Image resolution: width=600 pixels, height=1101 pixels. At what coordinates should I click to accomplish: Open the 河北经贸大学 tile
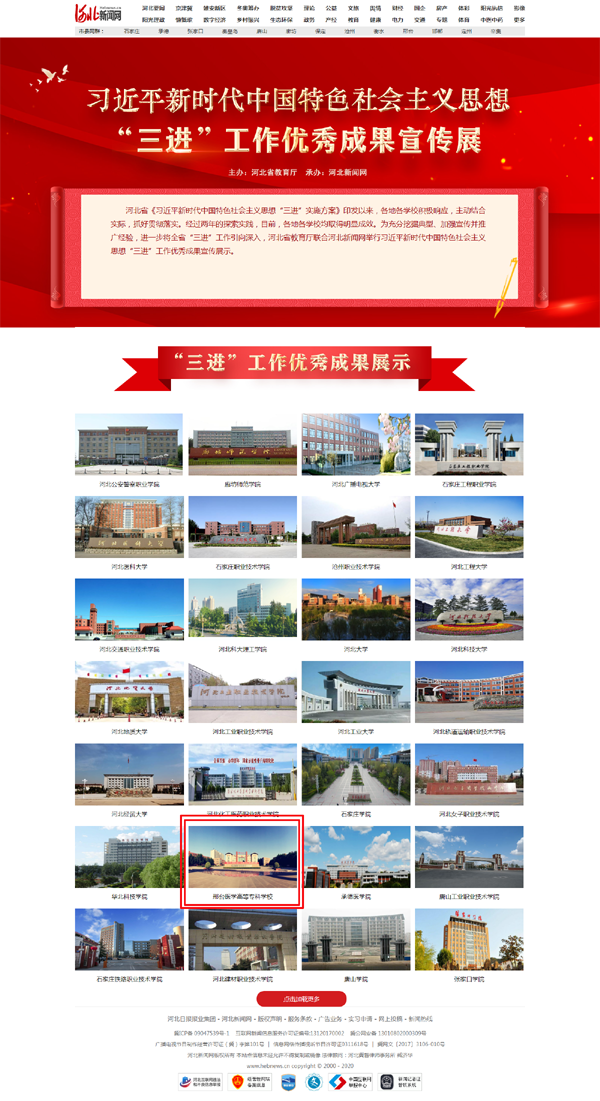129,776
